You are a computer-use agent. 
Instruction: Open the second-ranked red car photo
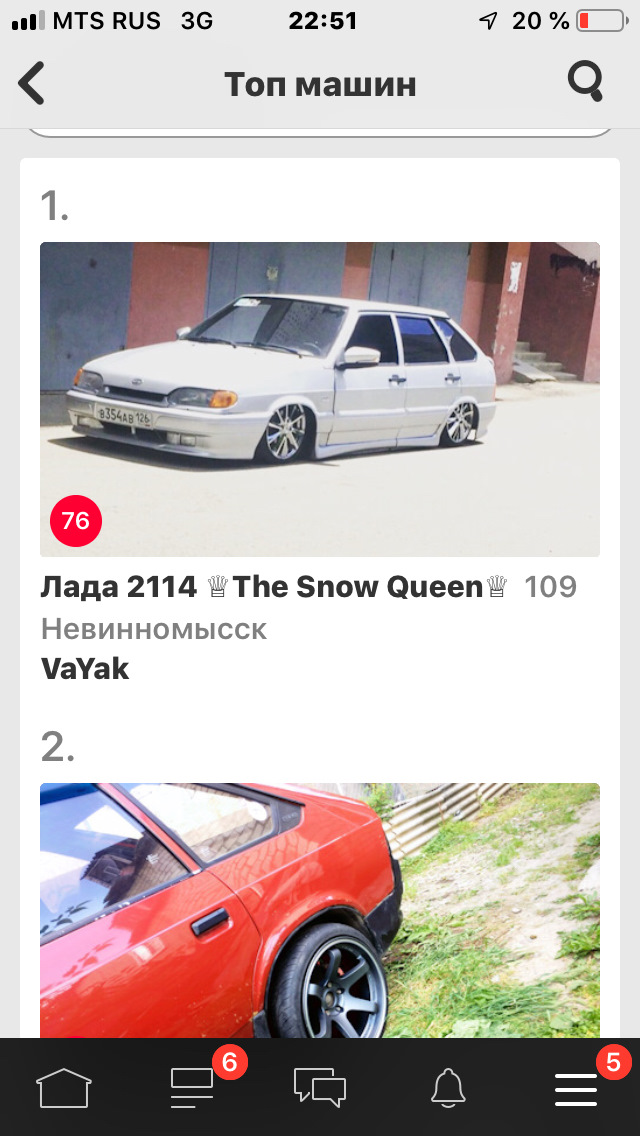coord(320,910)
